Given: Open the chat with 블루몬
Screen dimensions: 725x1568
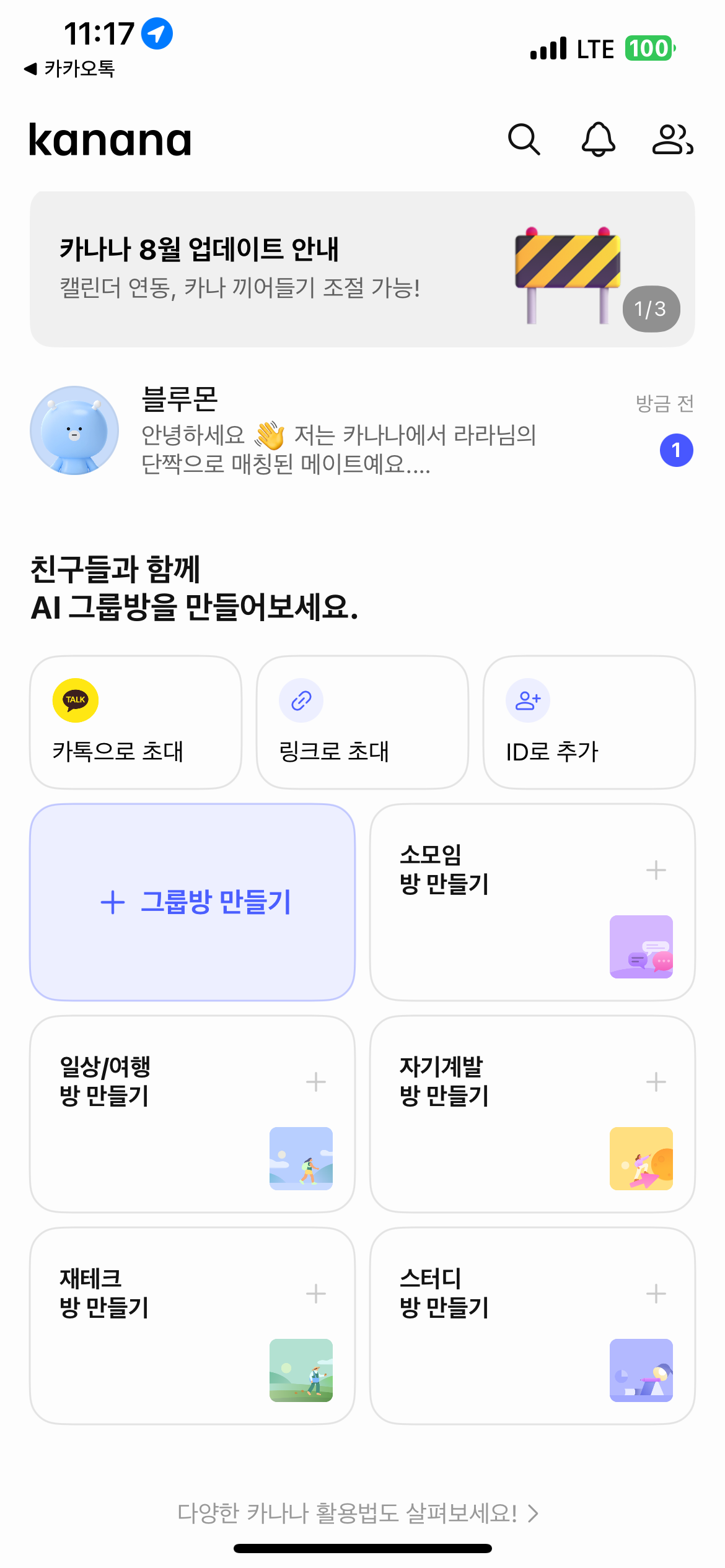Looking at the screenshot, I should pyautogui.click(x=362, y=431).
